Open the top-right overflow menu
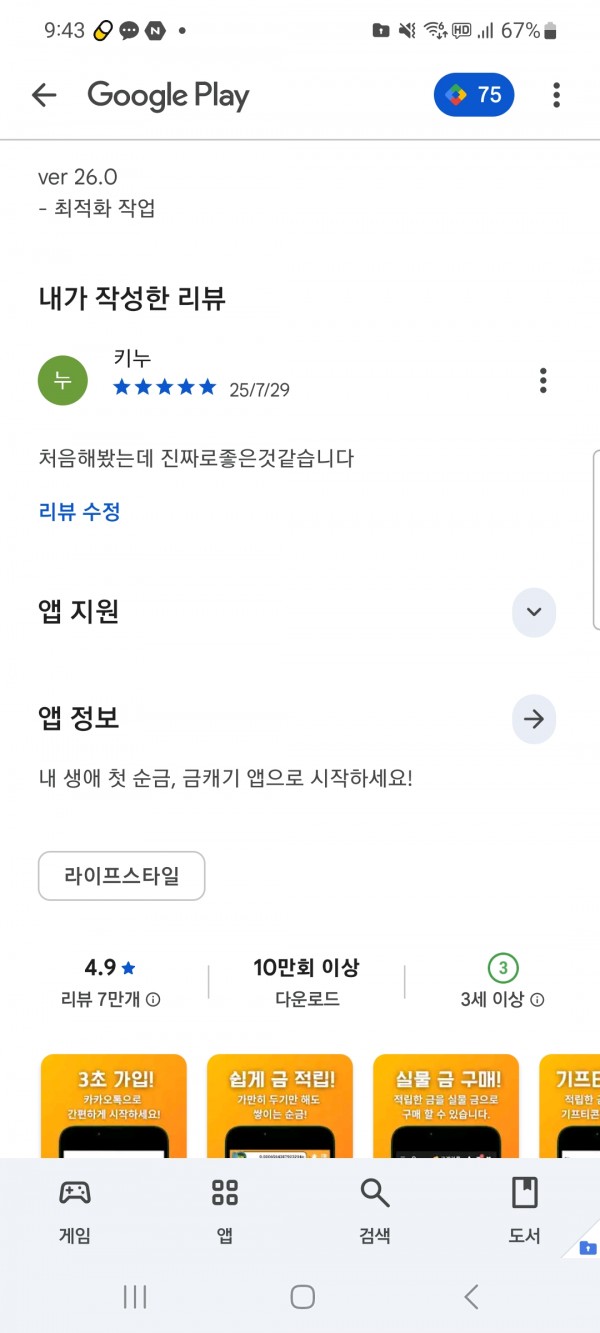Screen dimensions: 600x1333 click(x=556, y=95)
